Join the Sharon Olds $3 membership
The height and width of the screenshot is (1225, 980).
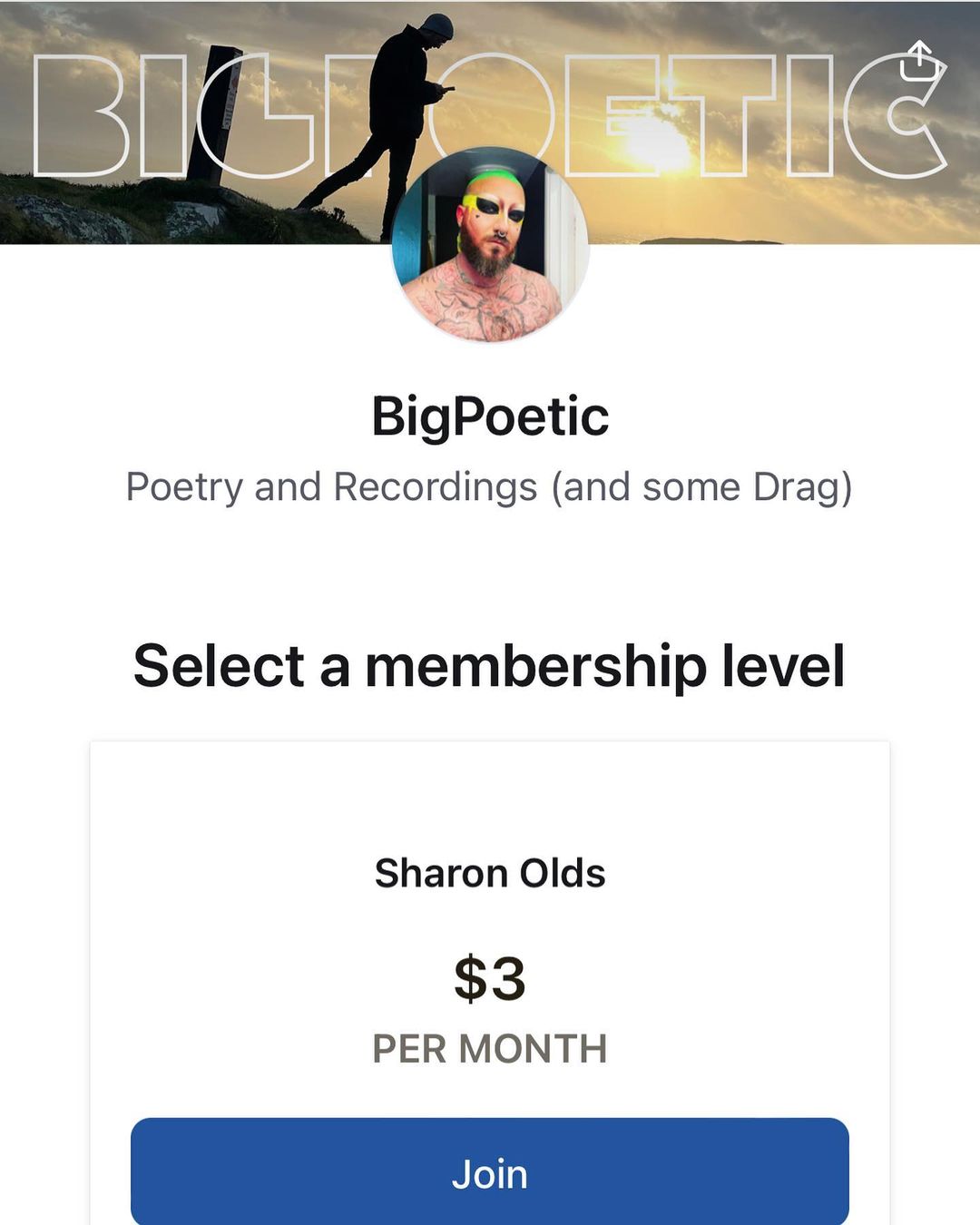tap(489, 1172)
